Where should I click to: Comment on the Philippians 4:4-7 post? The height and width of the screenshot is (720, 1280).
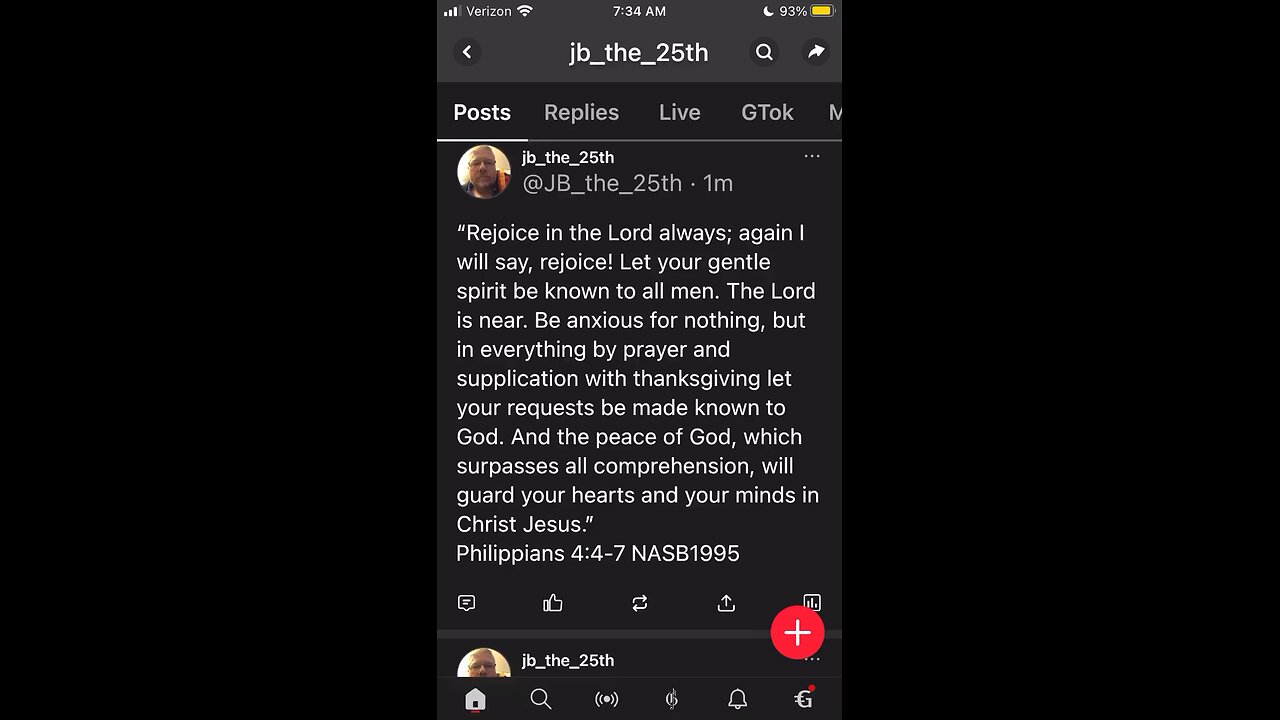tap(466, 603)
